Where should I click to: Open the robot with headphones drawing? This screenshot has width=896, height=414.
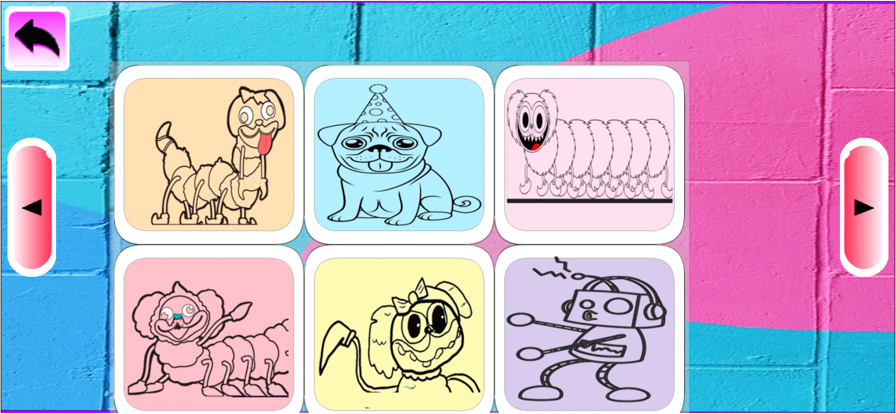(589, 330)
